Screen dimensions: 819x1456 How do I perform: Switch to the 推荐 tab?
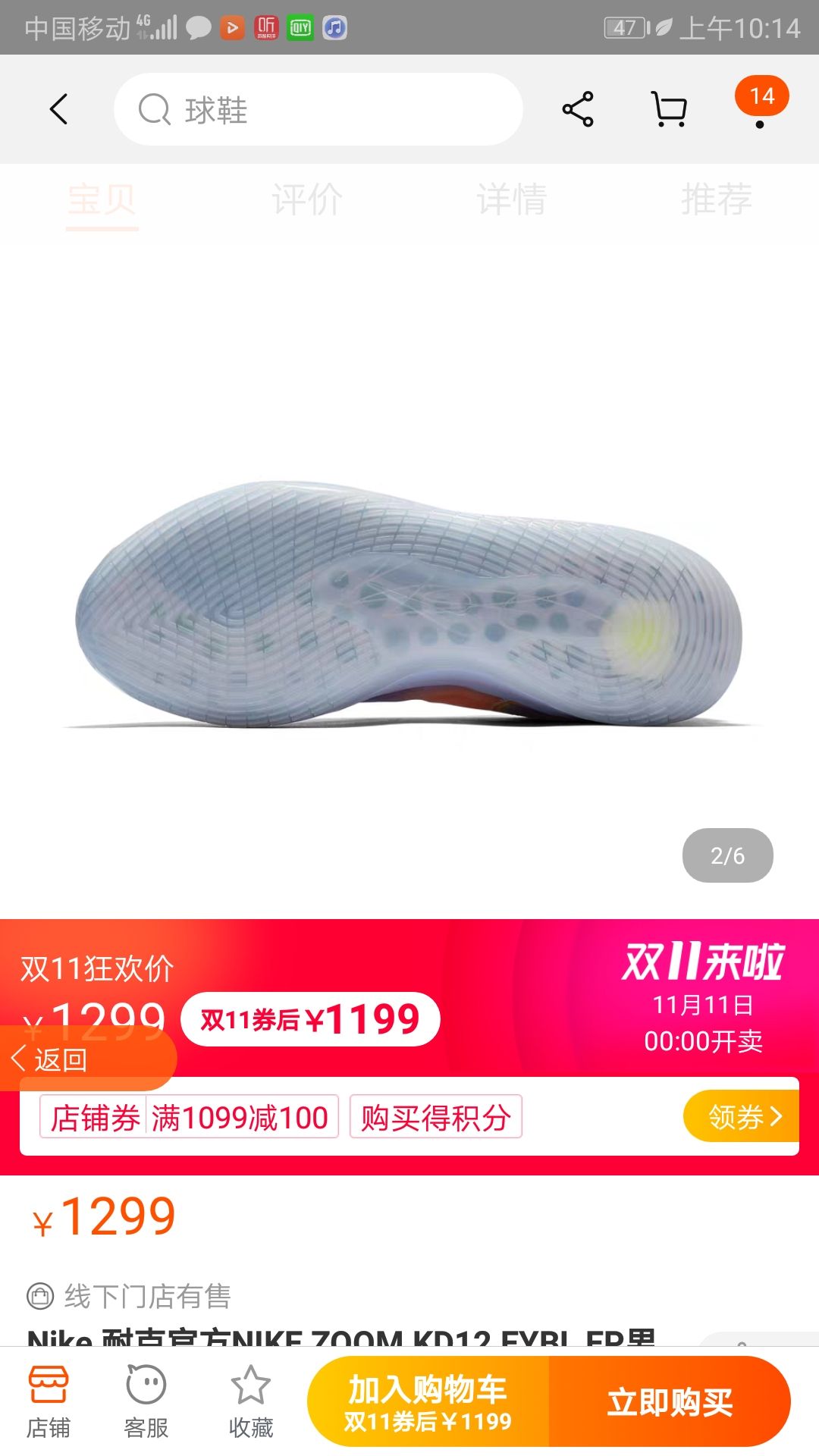click(x=717, y=200)
